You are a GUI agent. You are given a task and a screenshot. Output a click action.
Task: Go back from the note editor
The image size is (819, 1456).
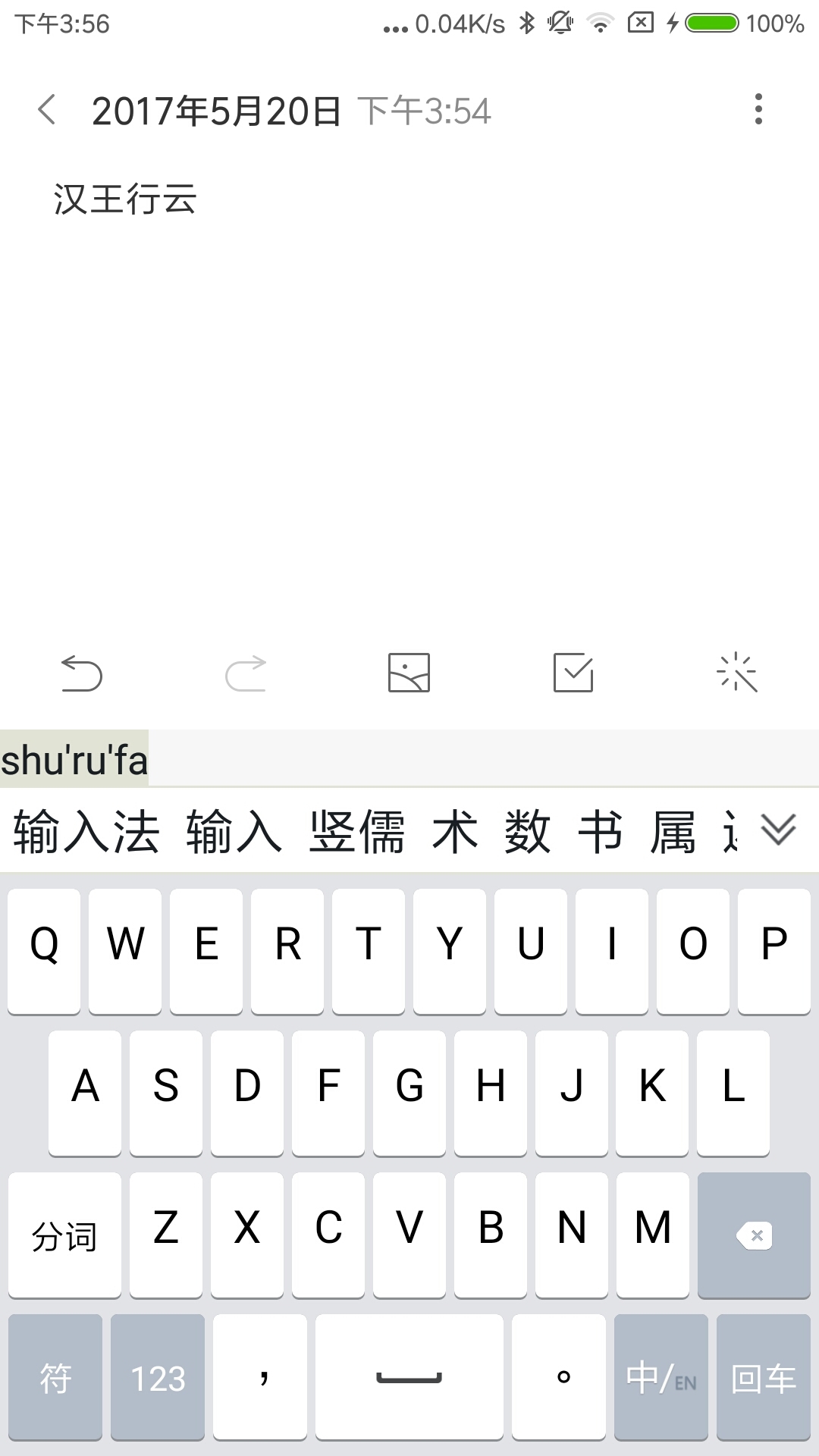pos(47,110)
